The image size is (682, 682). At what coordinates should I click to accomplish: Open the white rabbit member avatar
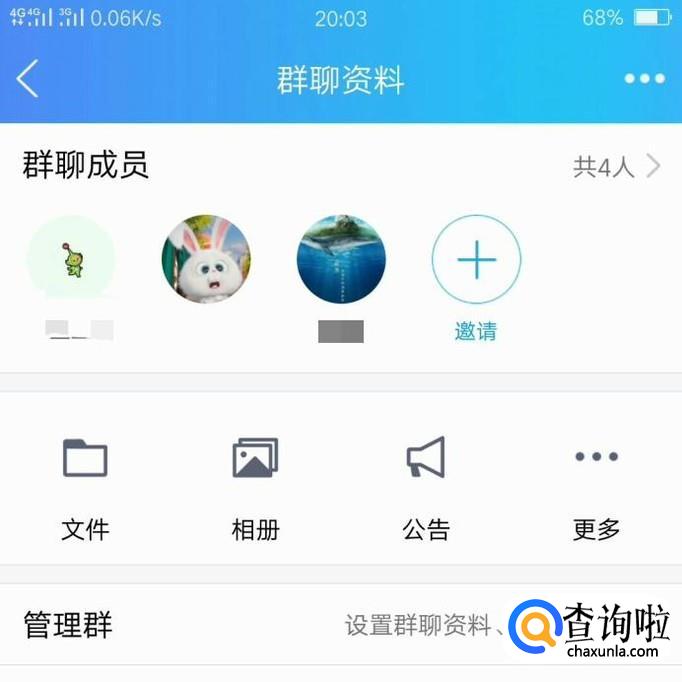(x=206, y=259)
